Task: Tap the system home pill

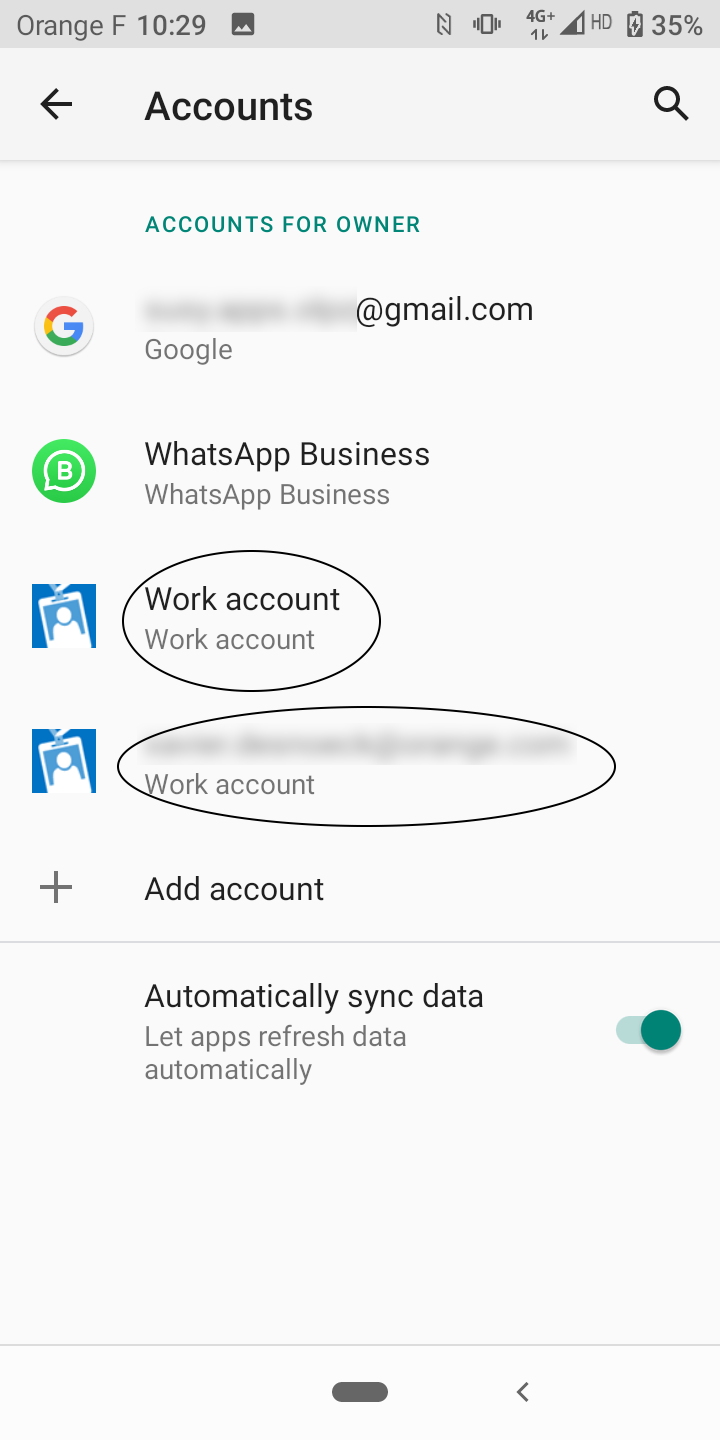Action: click(x=360, y=1392)
